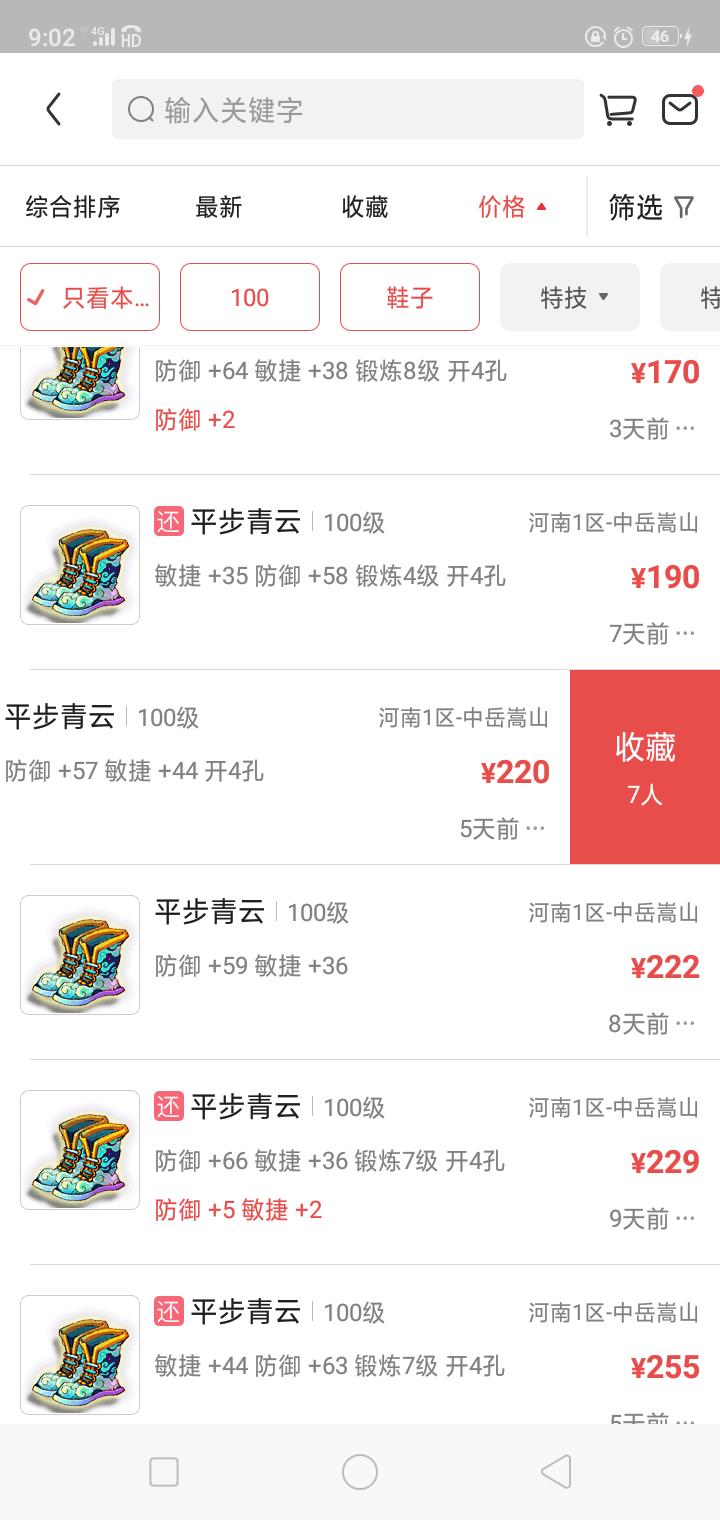
Task: Tap the keyword search box
Action: (347, 109)
